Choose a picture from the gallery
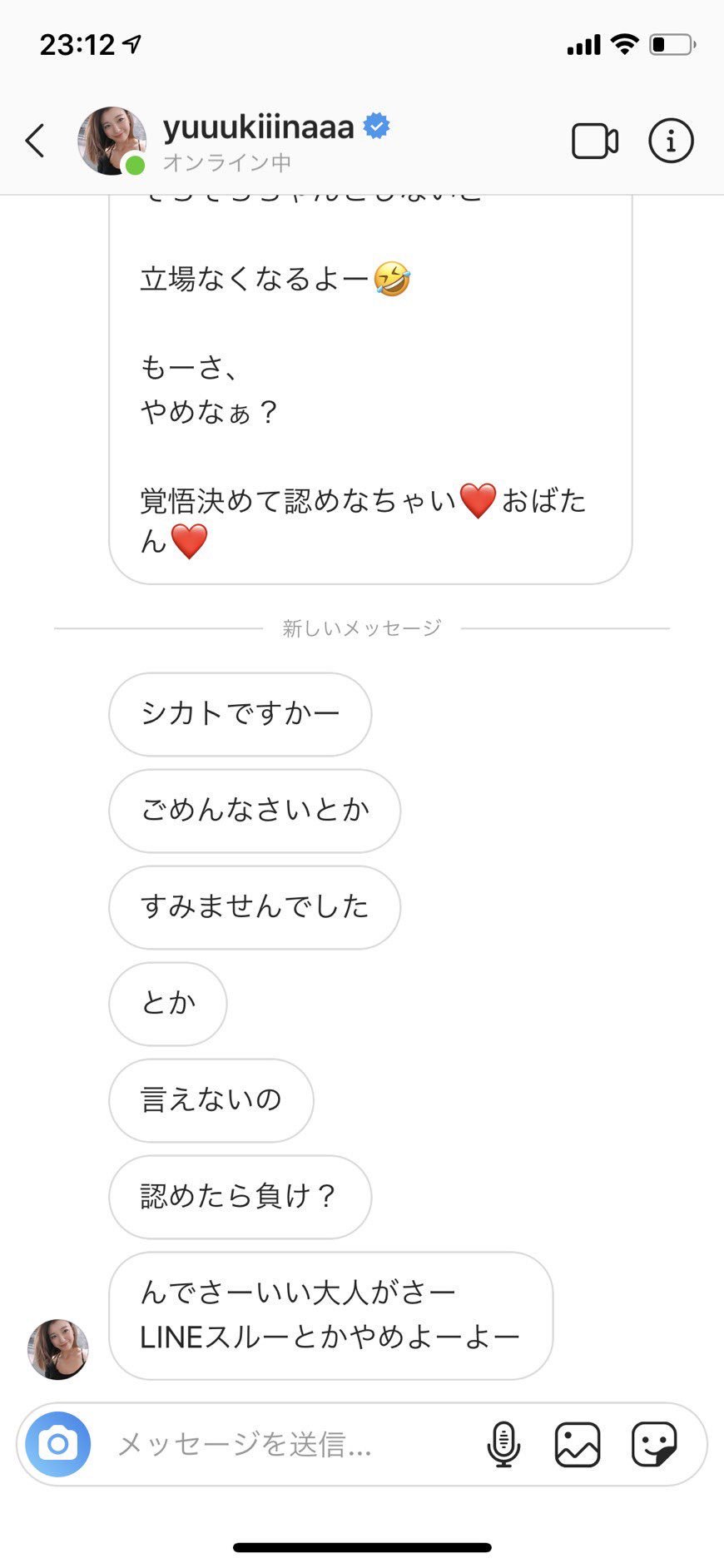Image resolution: width=724 pixels, height=1568 pixels. pyautogui.click(x=578, y=1445)
